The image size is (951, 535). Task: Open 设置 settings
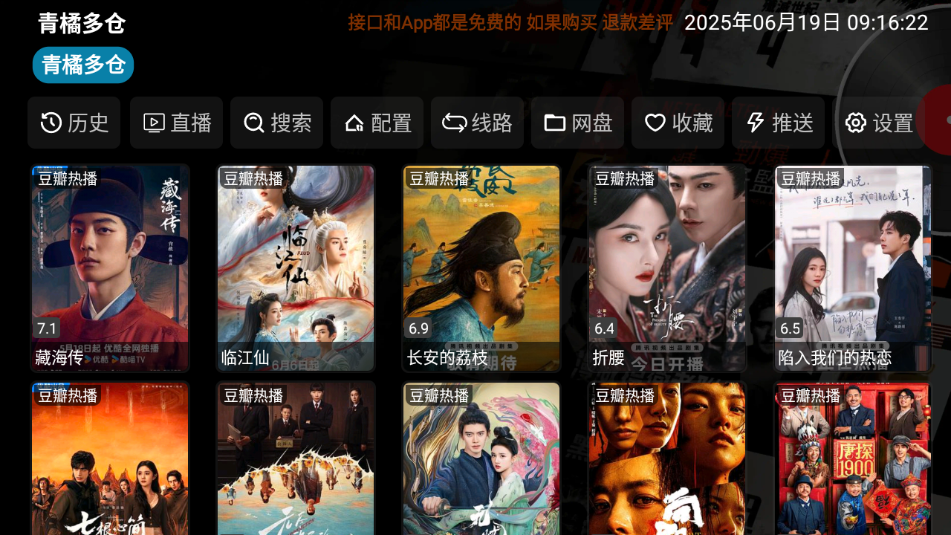tap(878, 123)
